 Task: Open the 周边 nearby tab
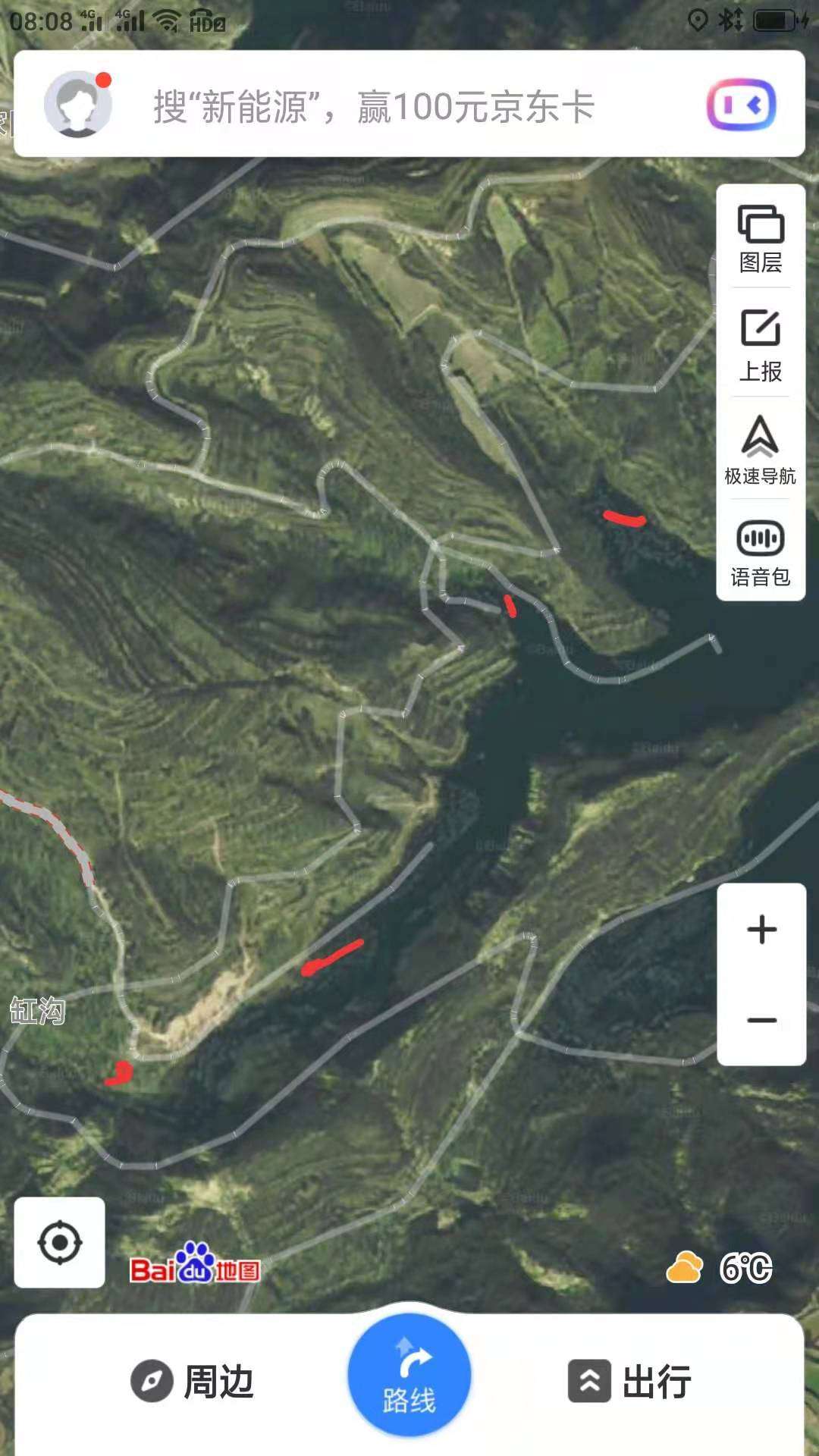192,1381
